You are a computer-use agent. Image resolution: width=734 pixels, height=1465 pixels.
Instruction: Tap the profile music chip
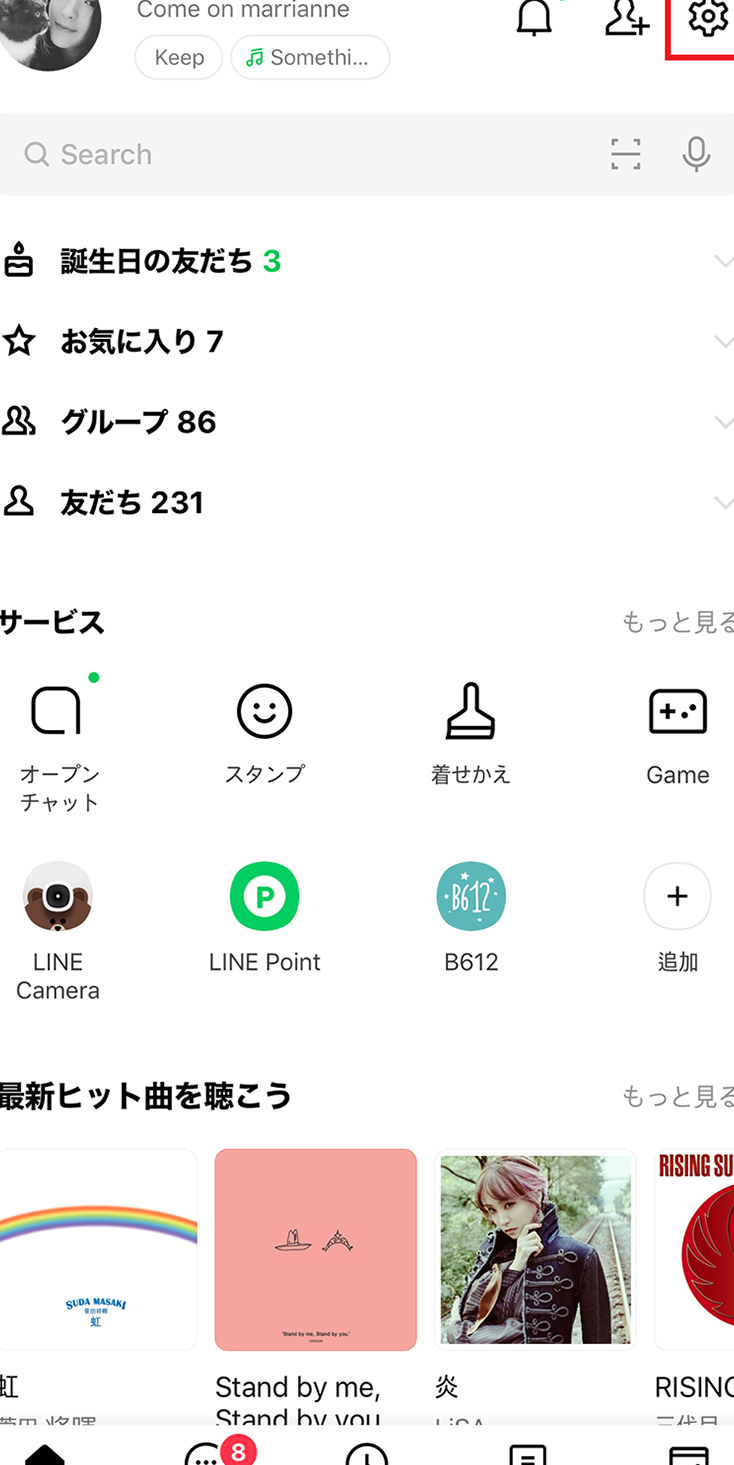(310, 58)
